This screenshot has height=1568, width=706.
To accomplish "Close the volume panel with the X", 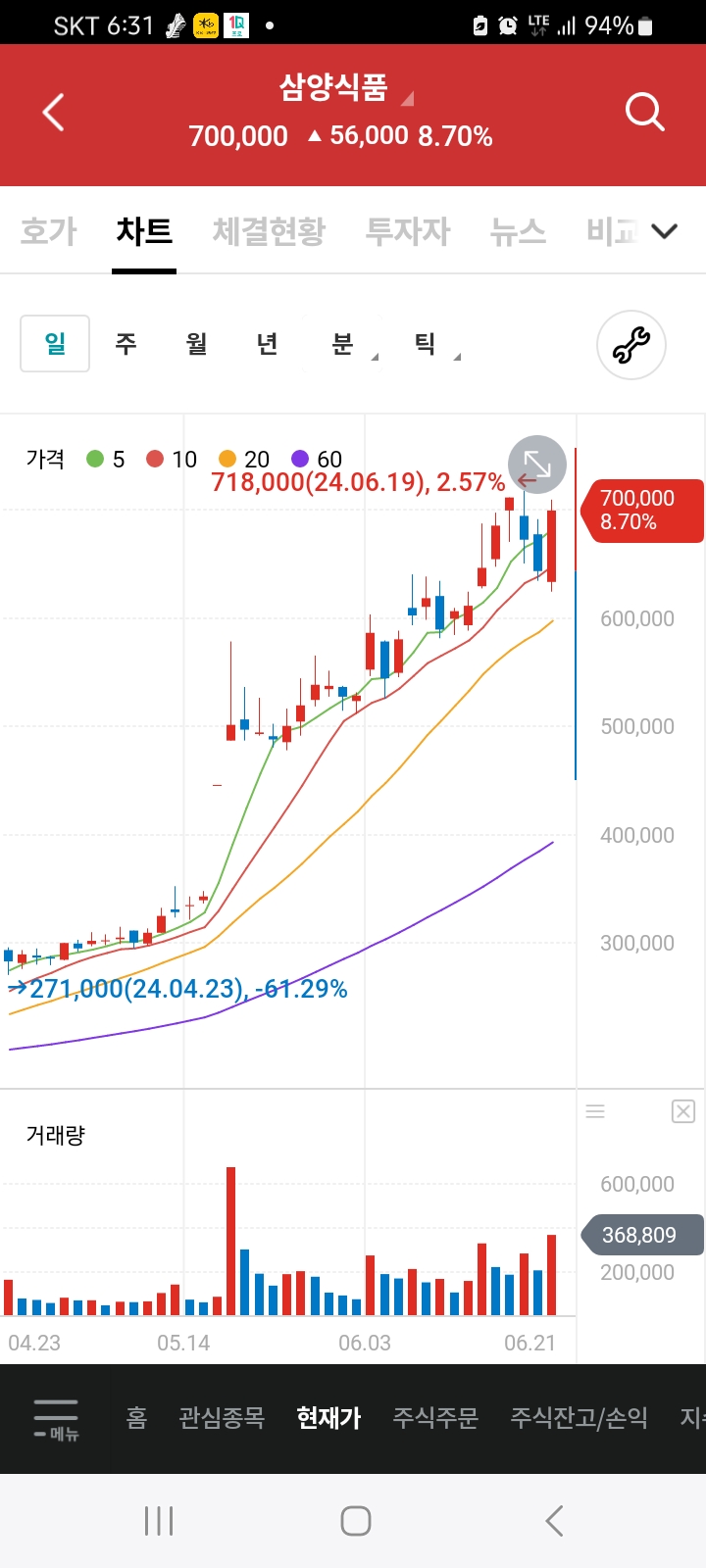I will (x=682, y=1110).
